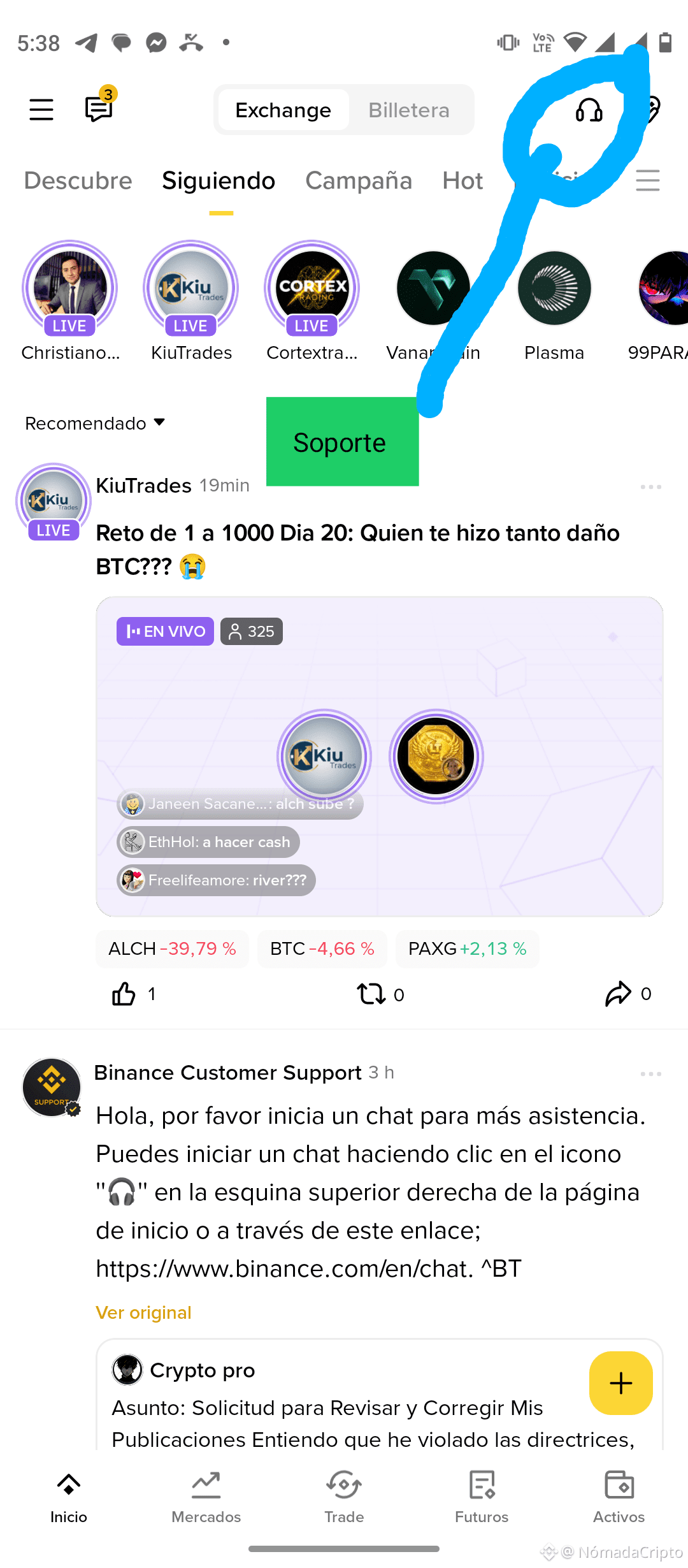688x1568 pixels.
Task: Select the Hot tab
Action: tap(462, 181)
